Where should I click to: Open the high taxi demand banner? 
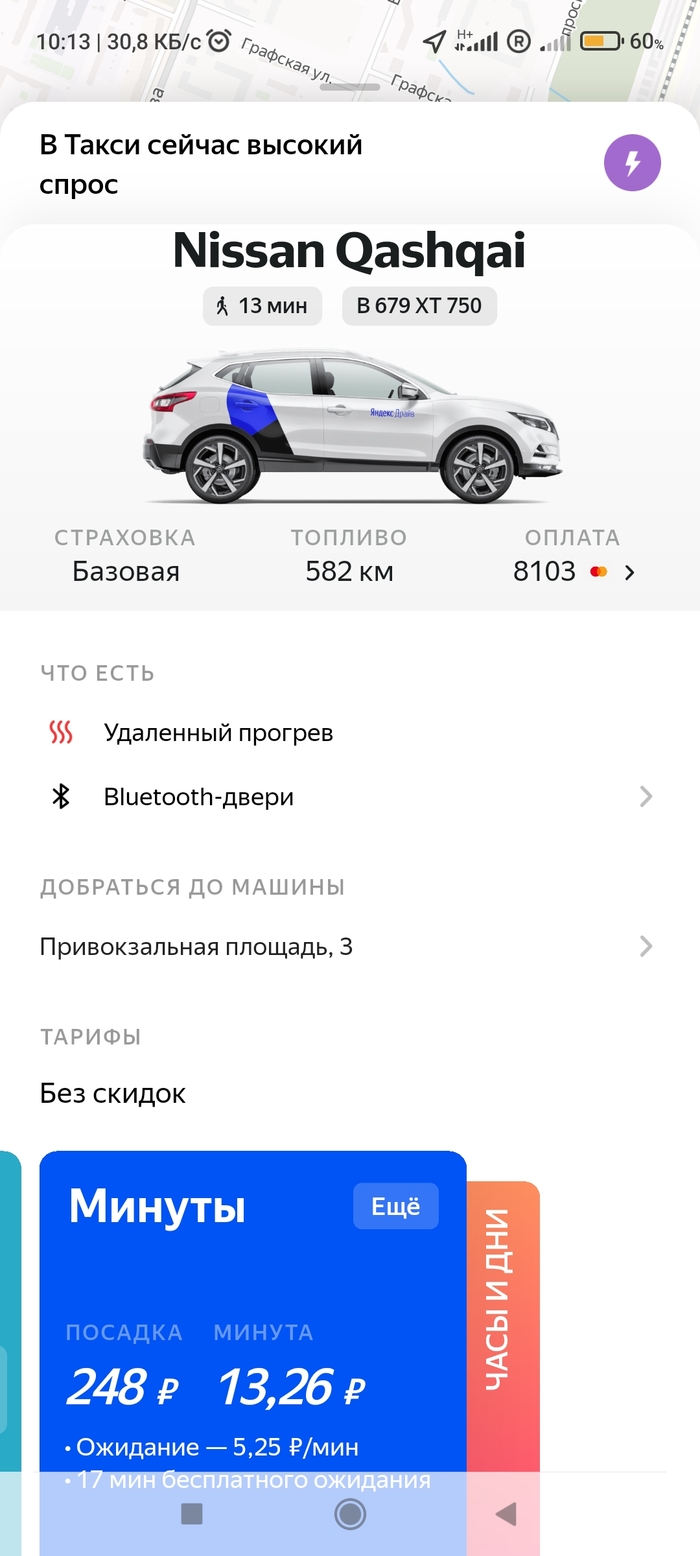(250, 164)
